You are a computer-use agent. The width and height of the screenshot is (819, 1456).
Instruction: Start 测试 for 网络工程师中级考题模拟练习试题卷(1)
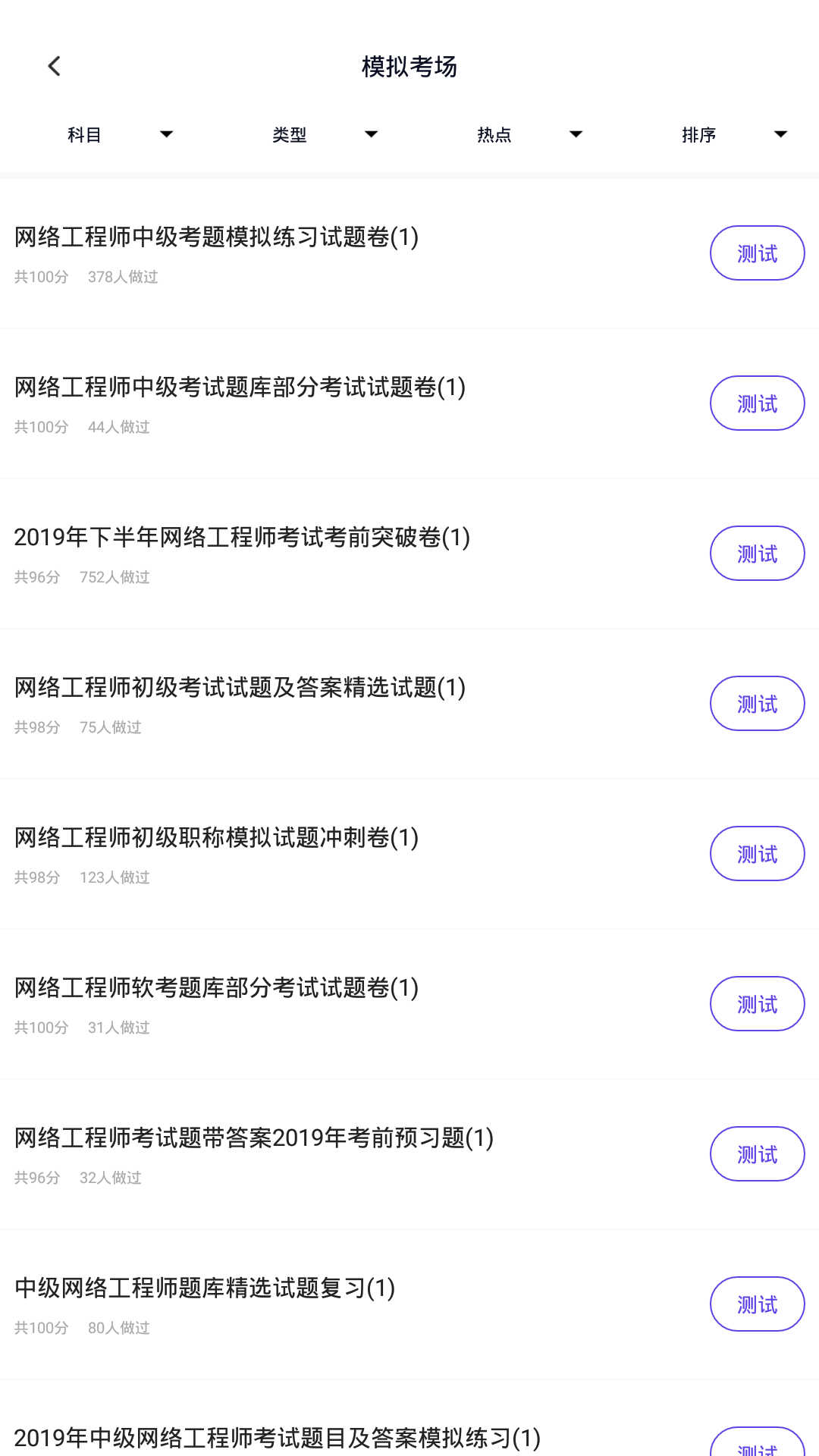tap(756, 253)
